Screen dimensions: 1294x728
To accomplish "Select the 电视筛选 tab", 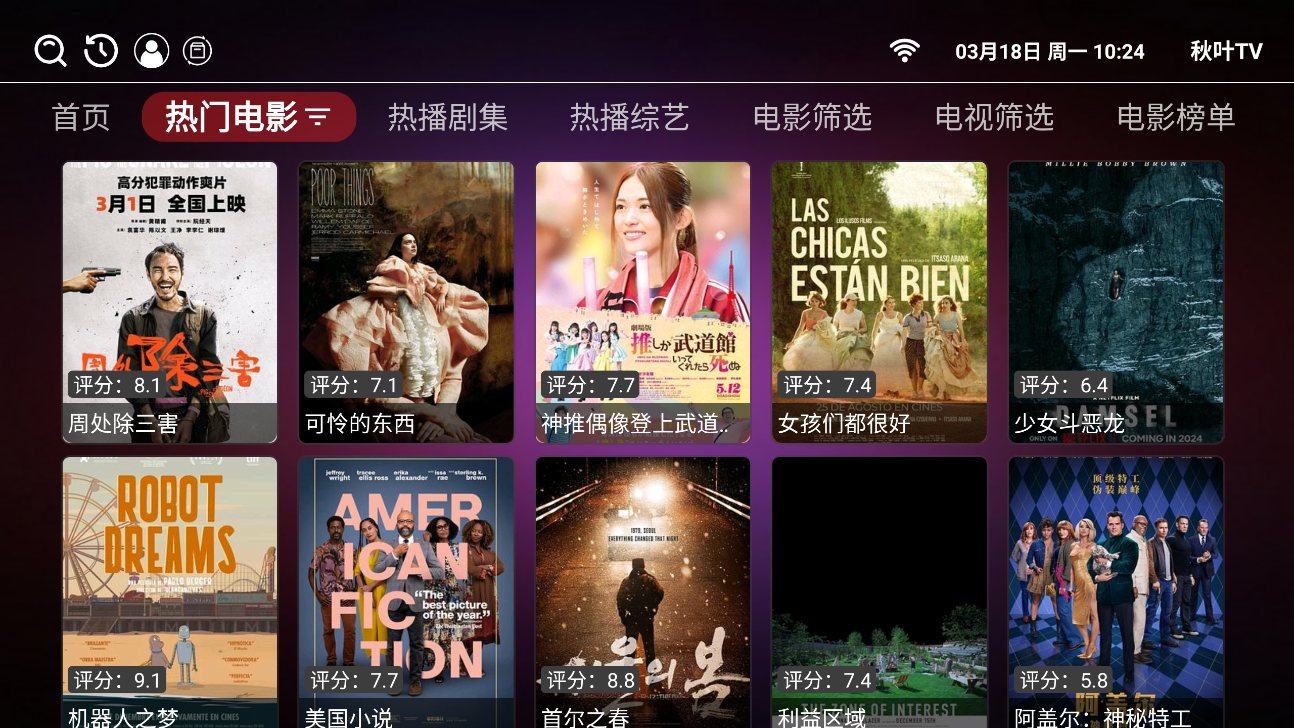I will click(x=994, y=117).
